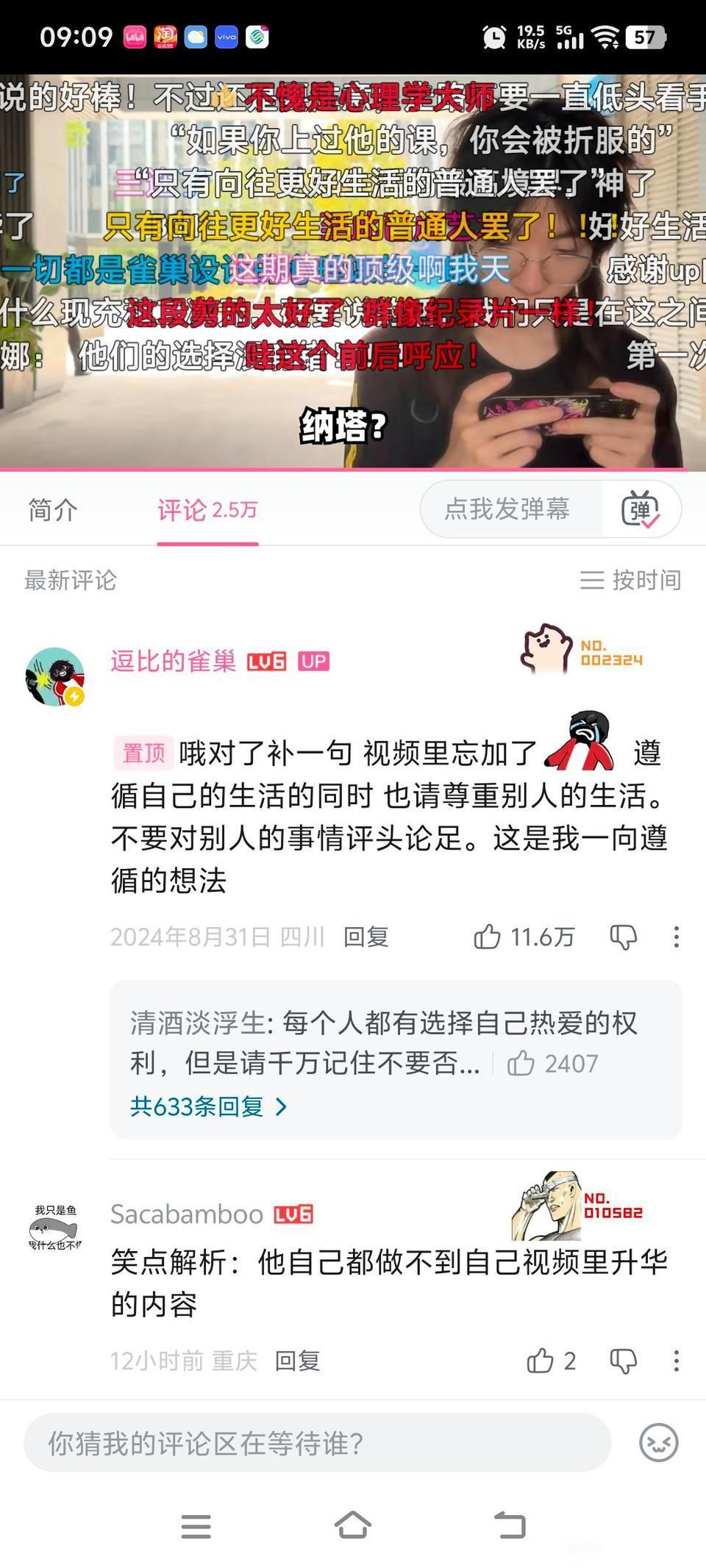
Task: Select the 评论 2.5万 tab
Action: click(x=207, y=509)
